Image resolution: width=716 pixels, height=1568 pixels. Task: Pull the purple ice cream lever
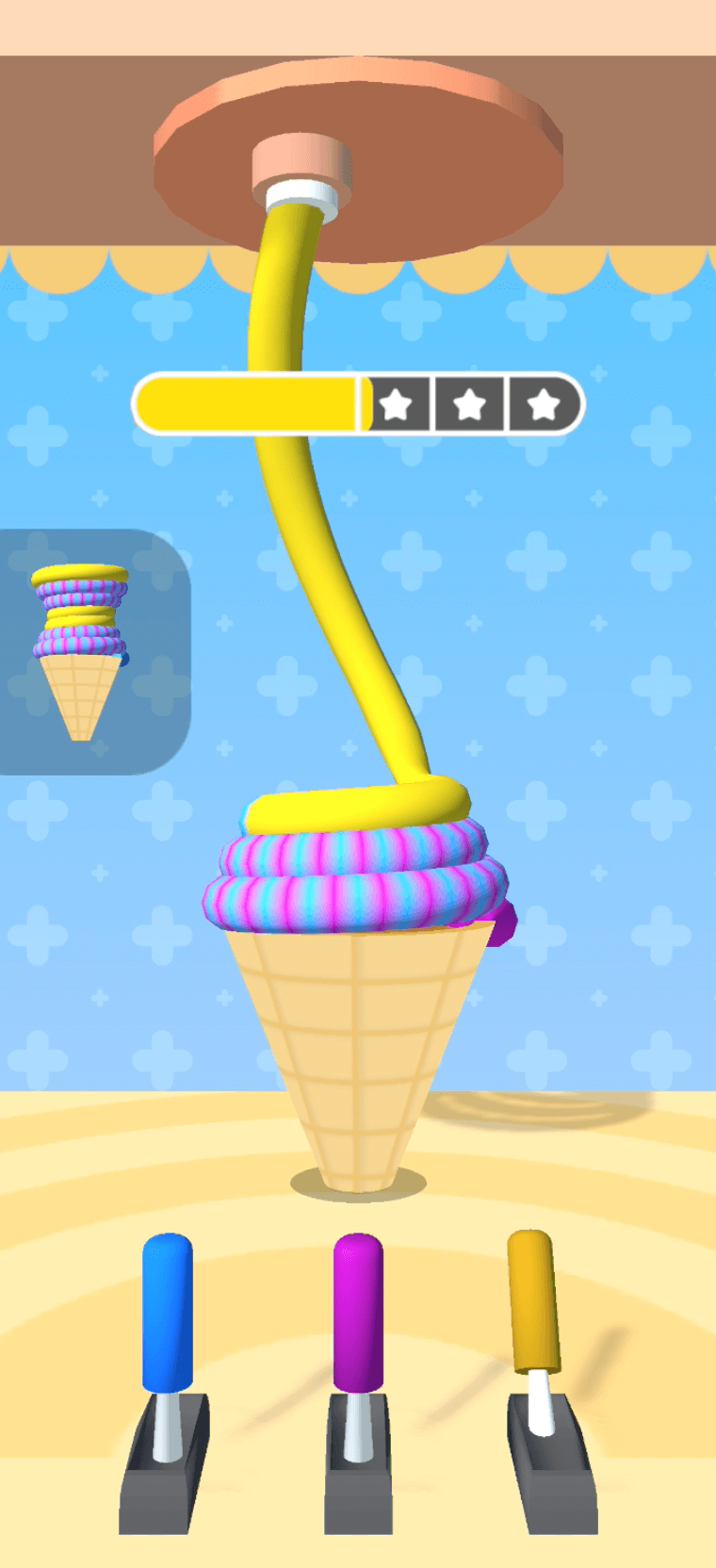coord(358,1315)
